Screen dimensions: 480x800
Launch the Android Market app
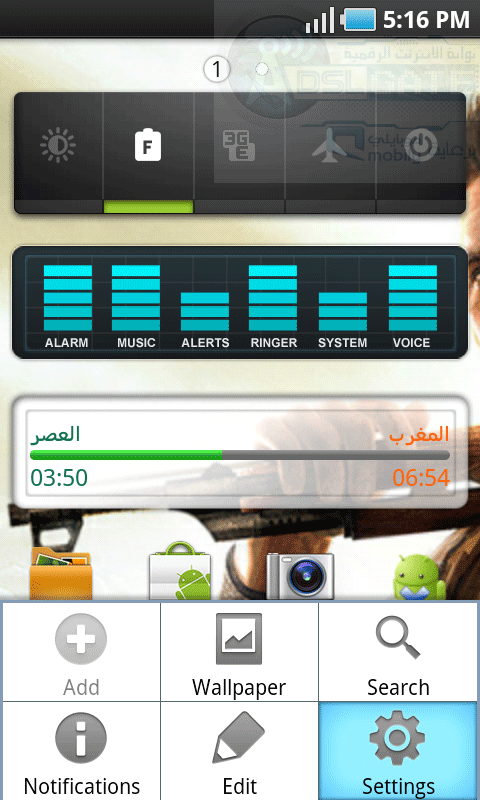(180, 570)
